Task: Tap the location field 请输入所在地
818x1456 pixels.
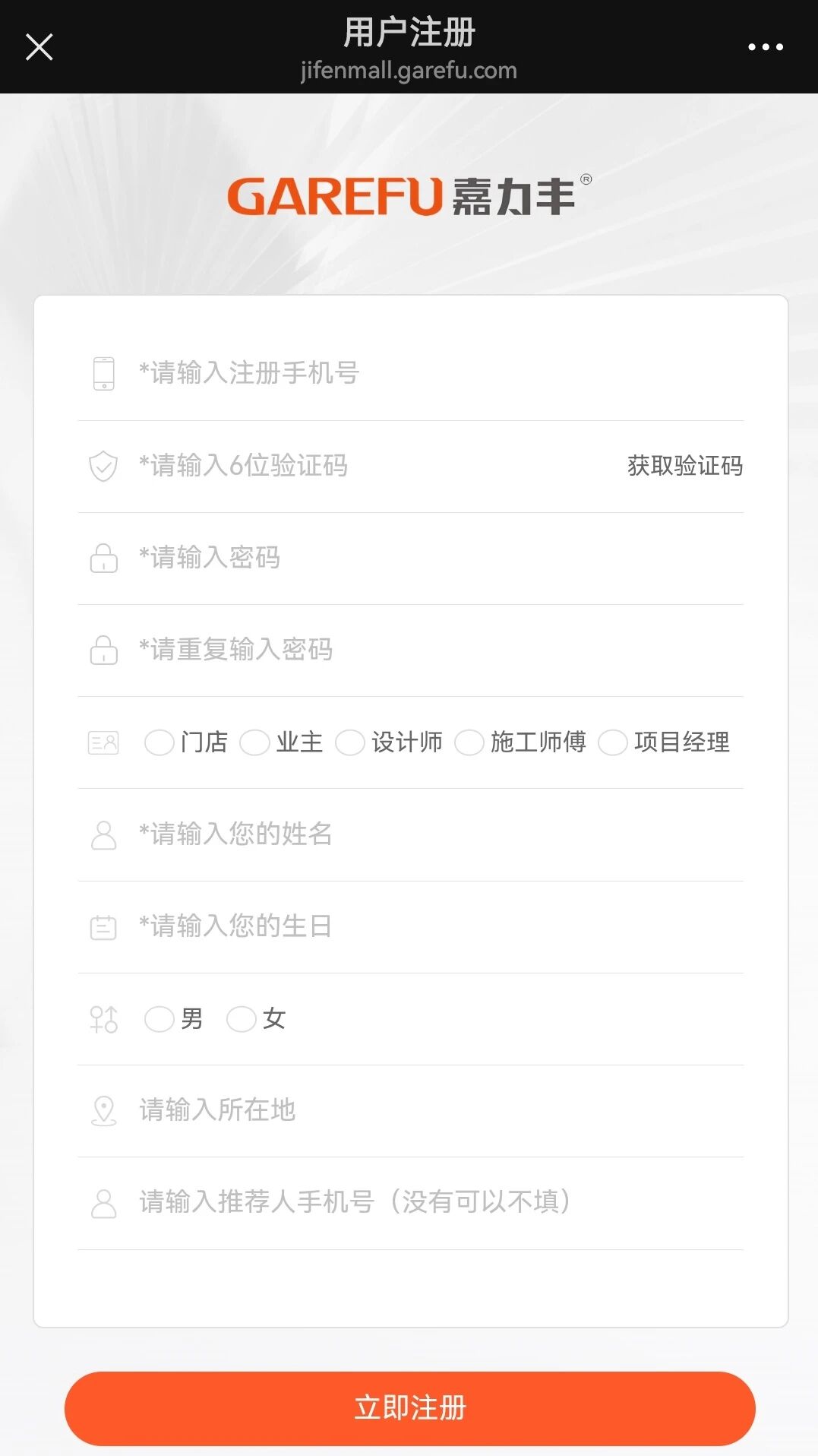Action: tap(410, 1111)
